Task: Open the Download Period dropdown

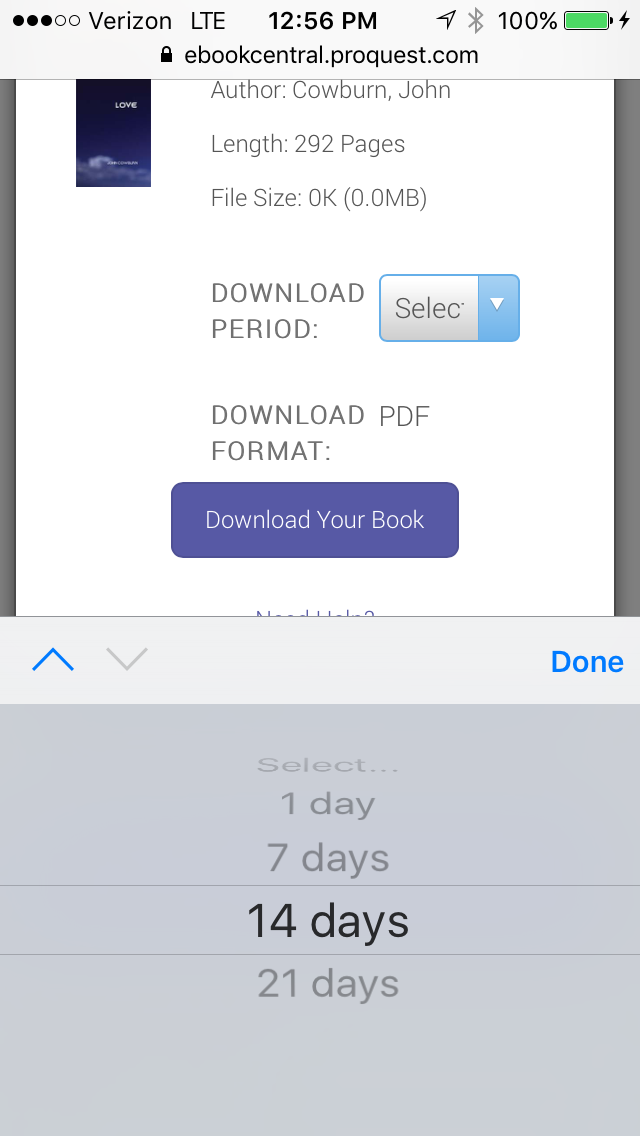Action: tap(449, 308)
